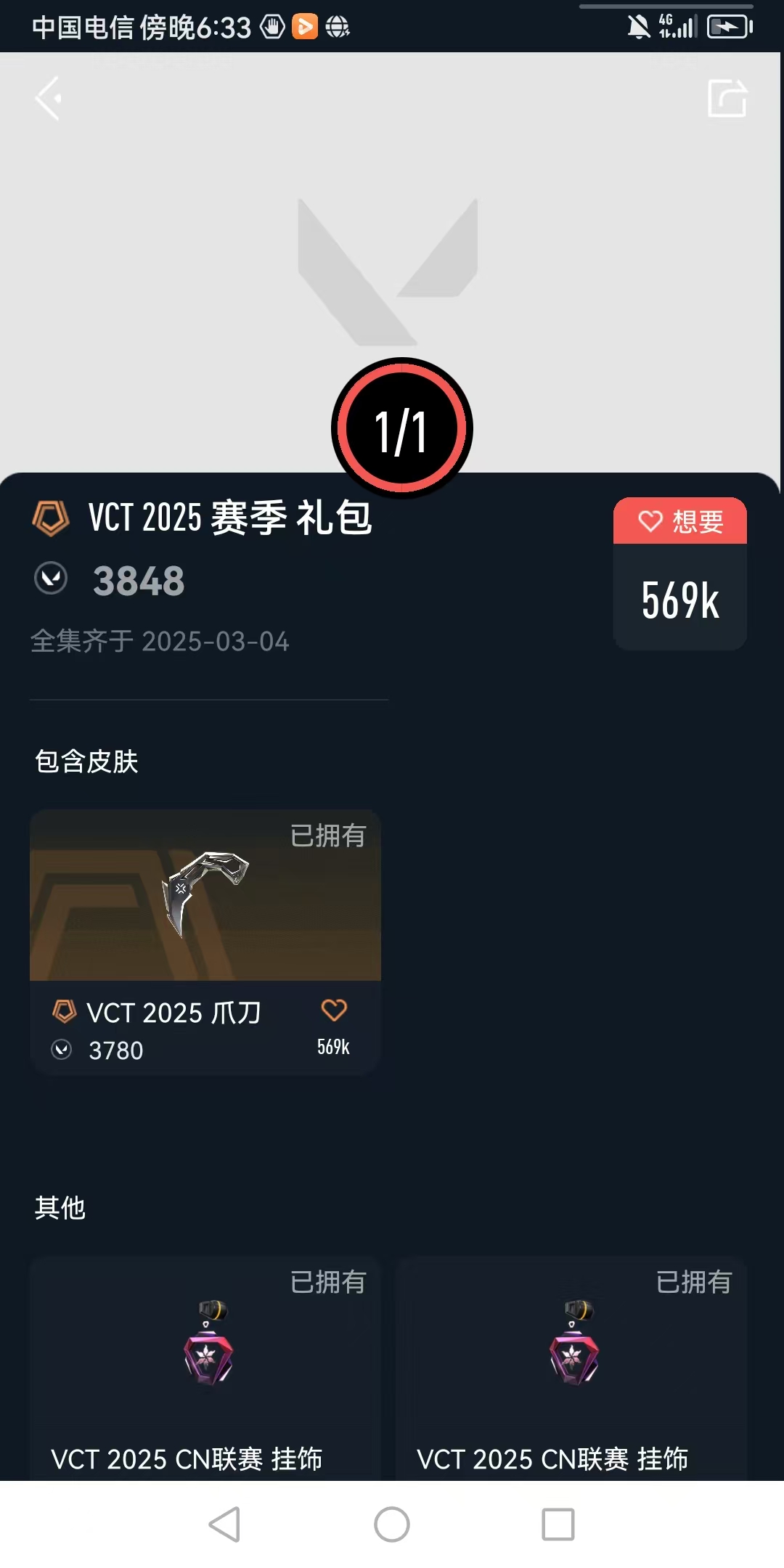Image resolution: width=784 pixels, height=1568 pixels.
Task: Tap the 想要 wishlist button
Action: pyautogui.click(x=680, y=521)
